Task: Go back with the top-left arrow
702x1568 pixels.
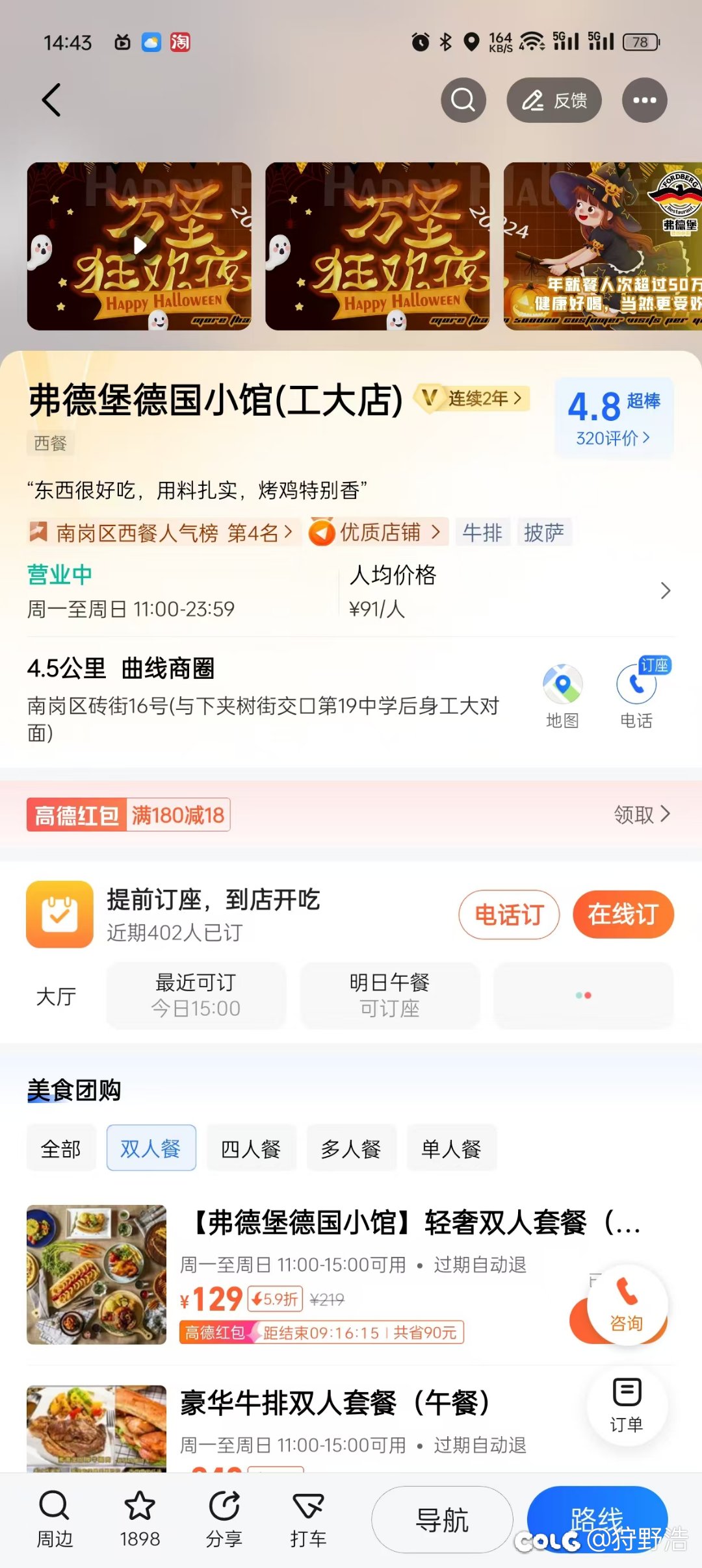Action: (x=51, y=100)
